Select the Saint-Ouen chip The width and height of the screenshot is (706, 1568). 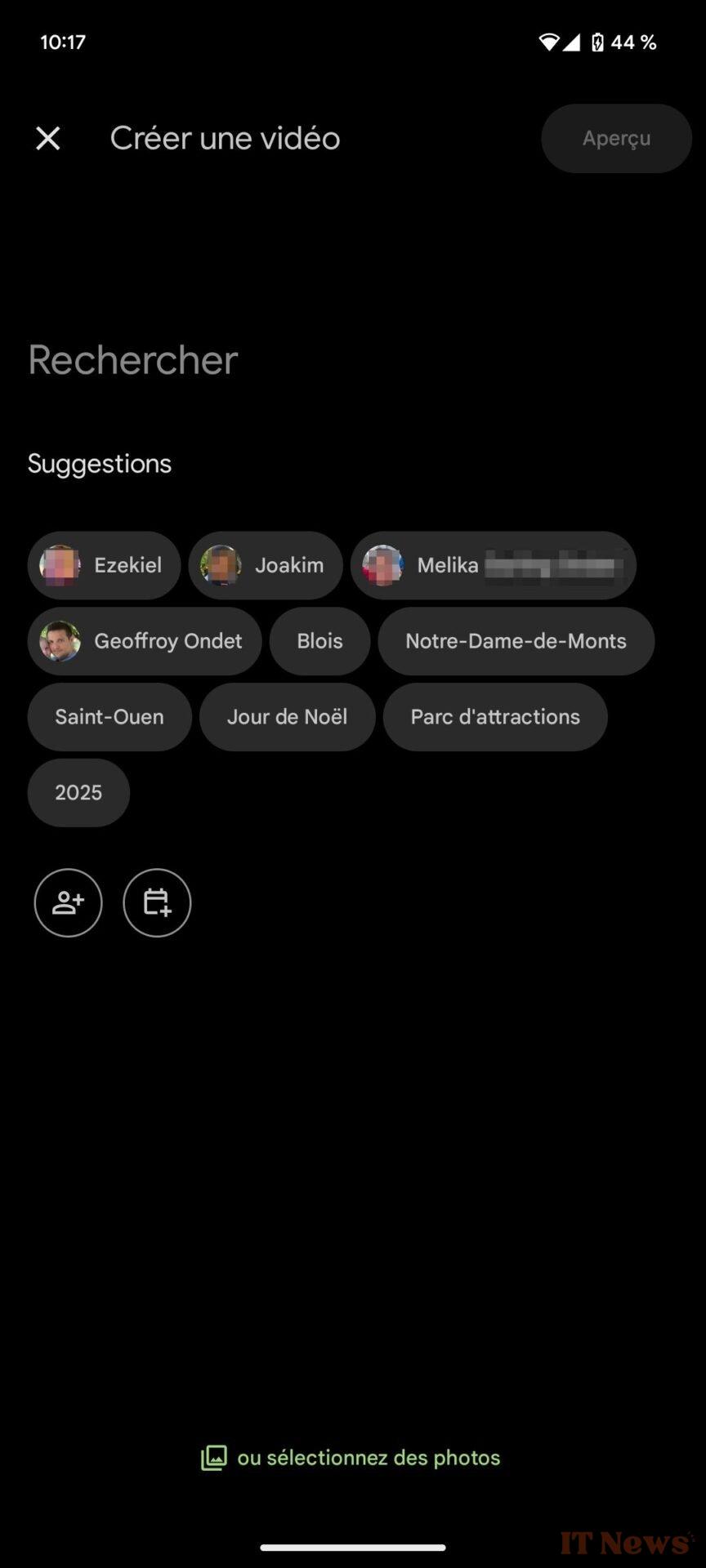(x=109, y=717)
